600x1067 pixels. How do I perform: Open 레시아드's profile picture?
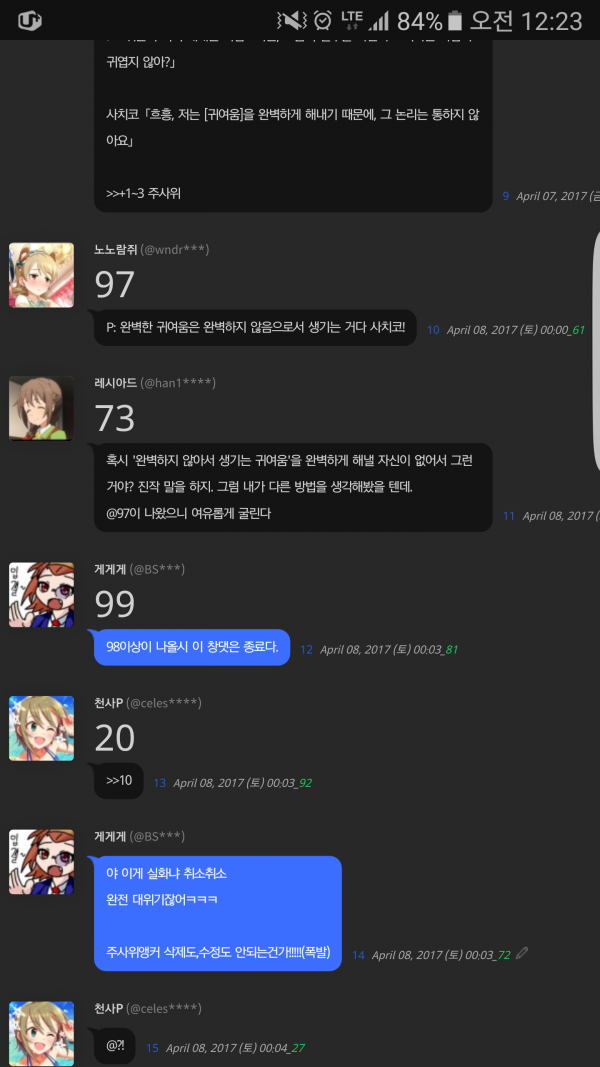coord(42,408)
